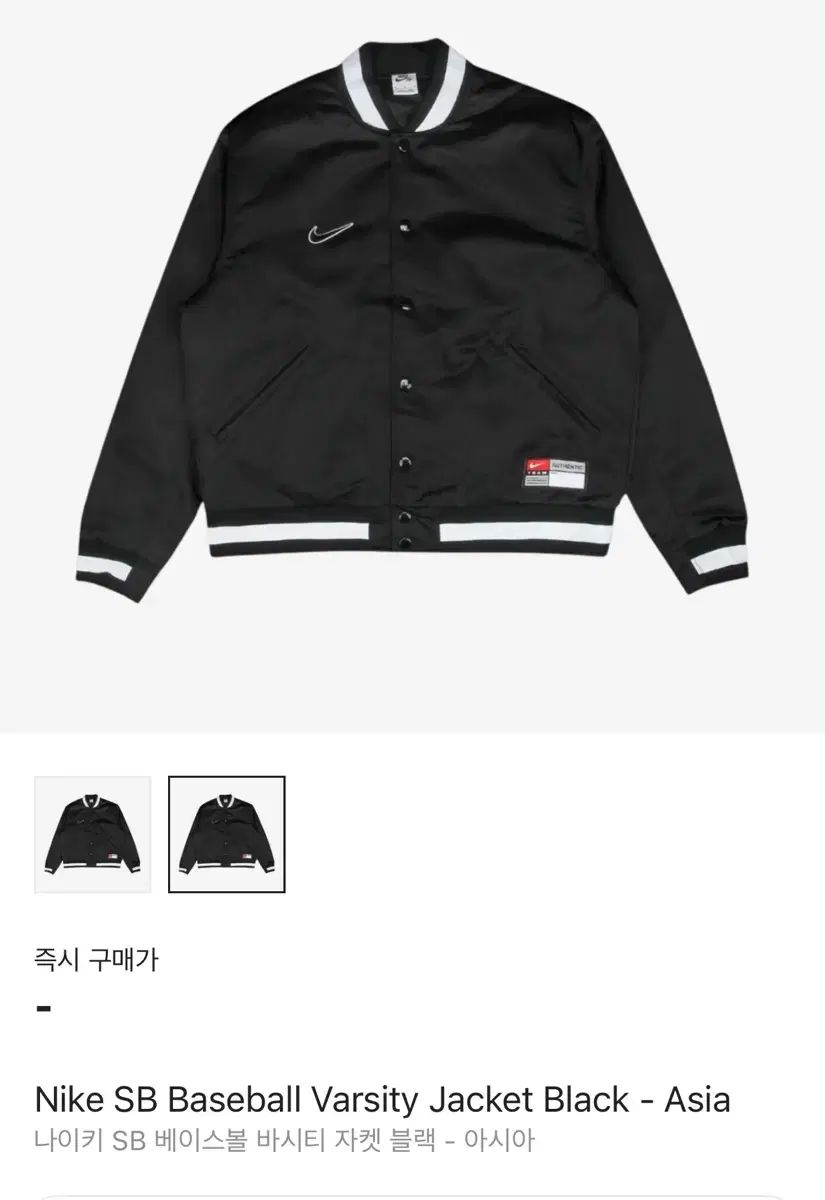Open the large jacket product photo
The image size is (825, 1200).
[412, 340]
